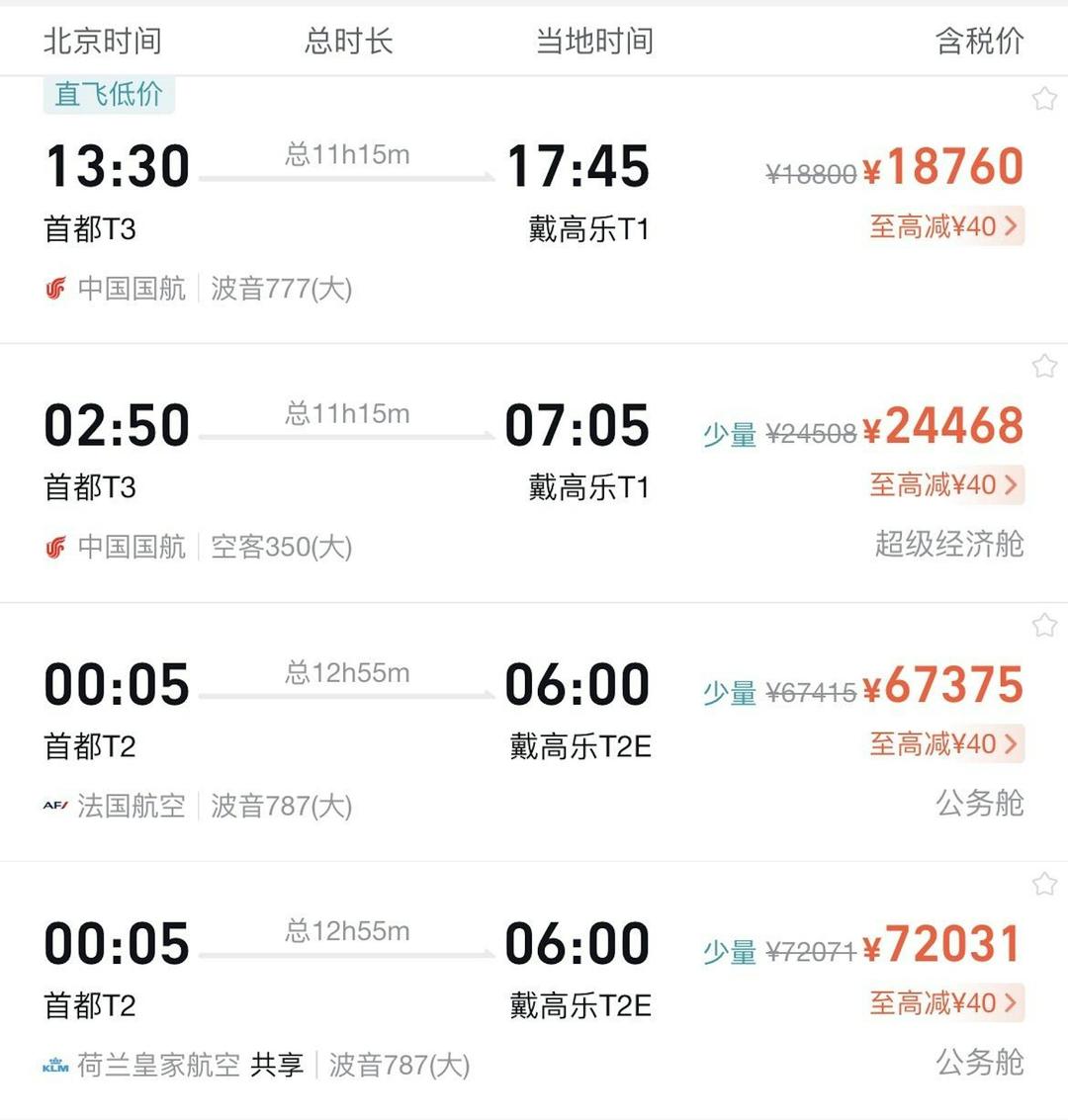The width and height of the screenshot is (1068, 1120).
Task: Click the star icon on the ¥18760 flight
Action: pos(1045,98)
